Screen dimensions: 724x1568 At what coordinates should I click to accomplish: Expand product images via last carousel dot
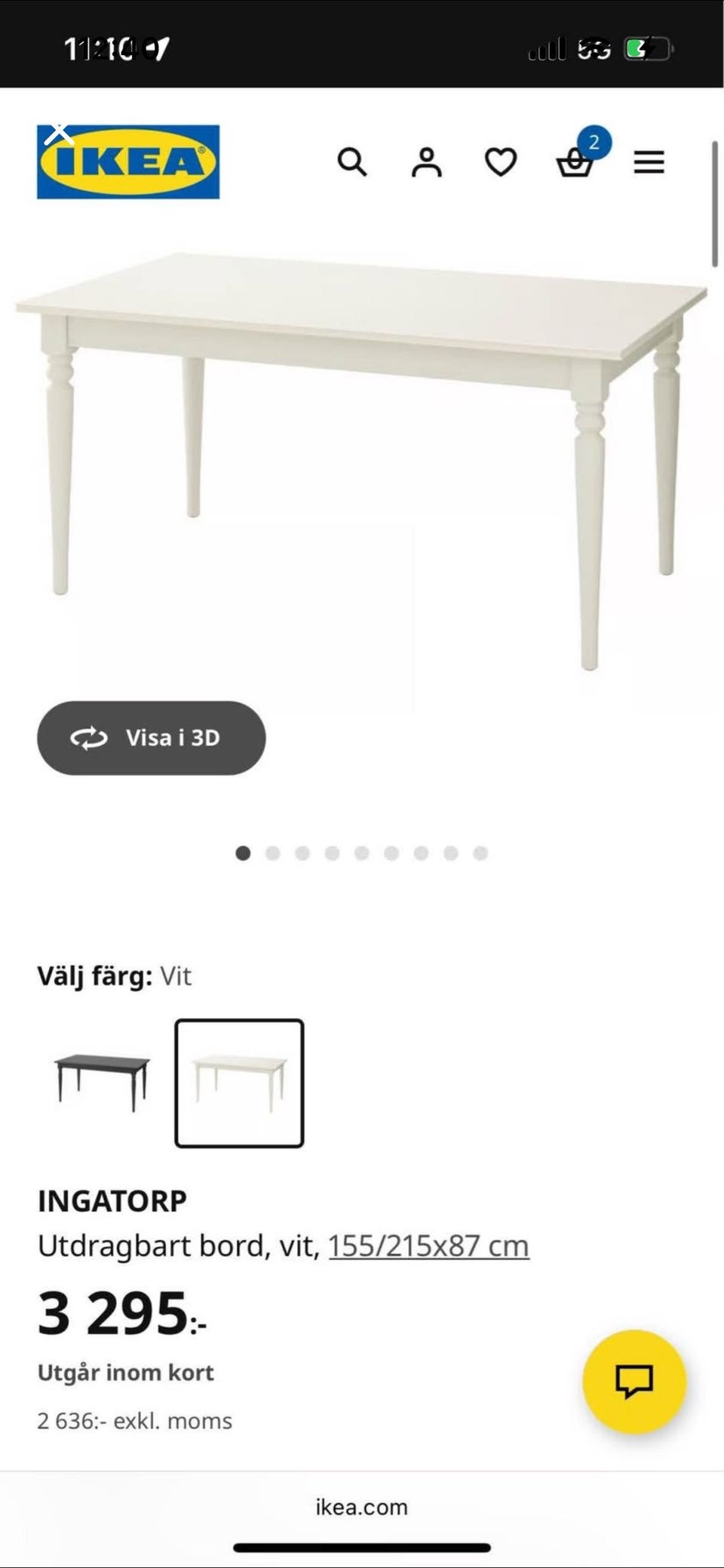480,853
